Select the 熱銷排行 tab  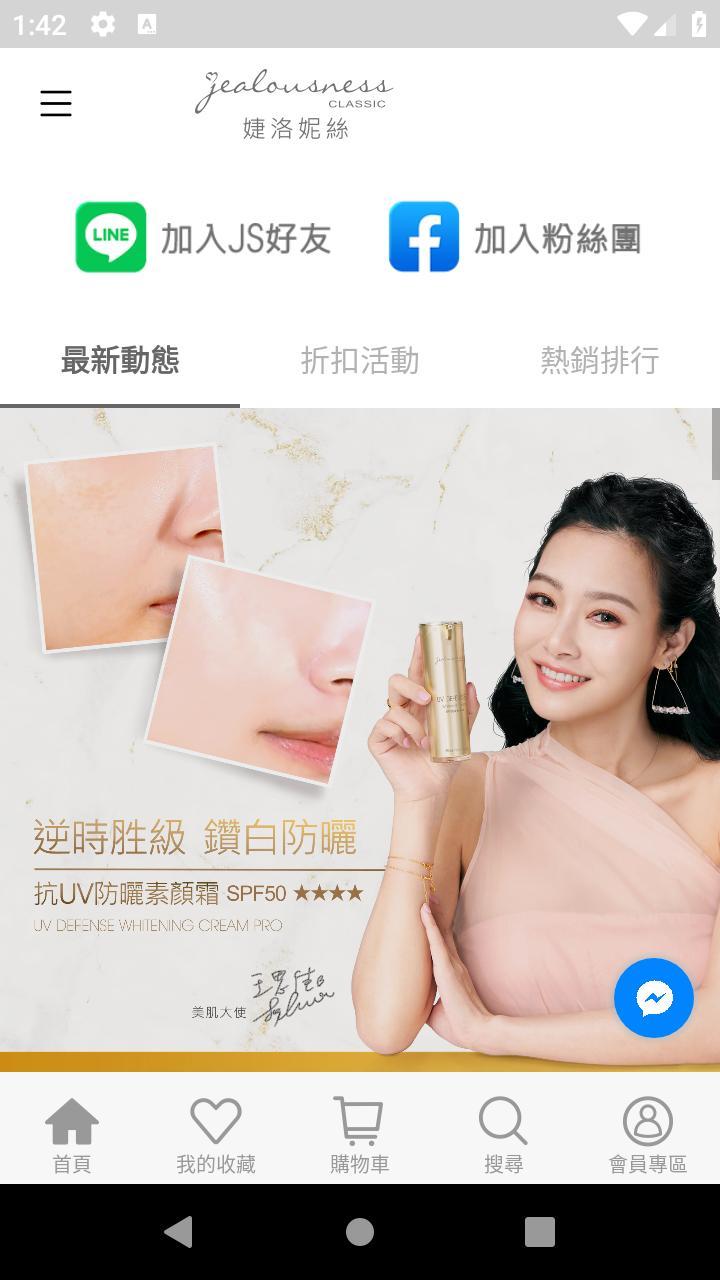click(x=599, y=360)
